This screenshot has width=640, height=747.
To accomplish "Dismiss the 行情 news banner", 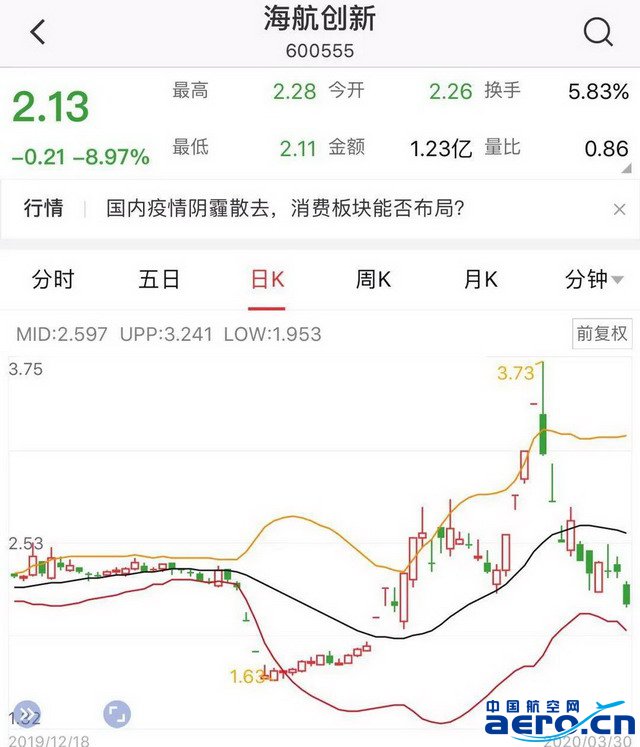I will [619, 209].
